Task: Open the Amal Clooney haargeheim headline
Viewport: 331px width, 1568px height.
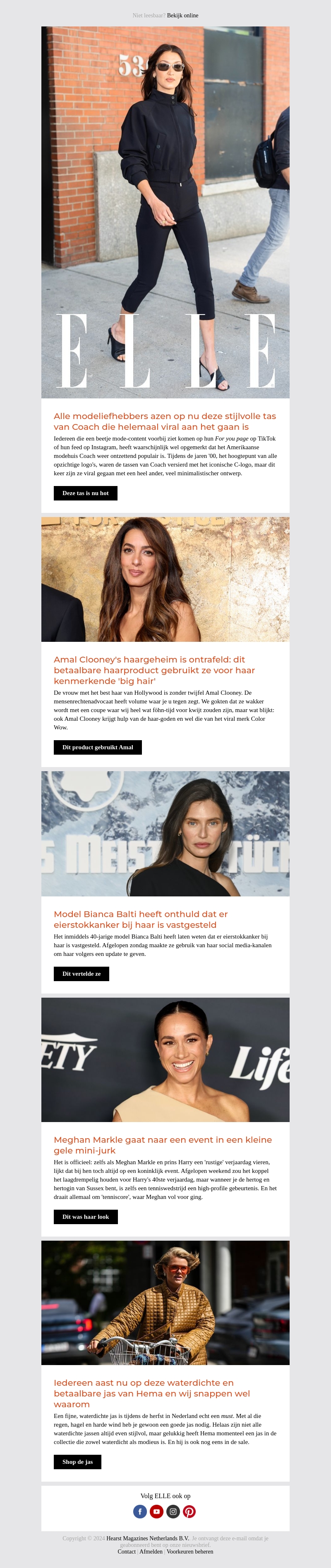Action: [x=154, y=670]
